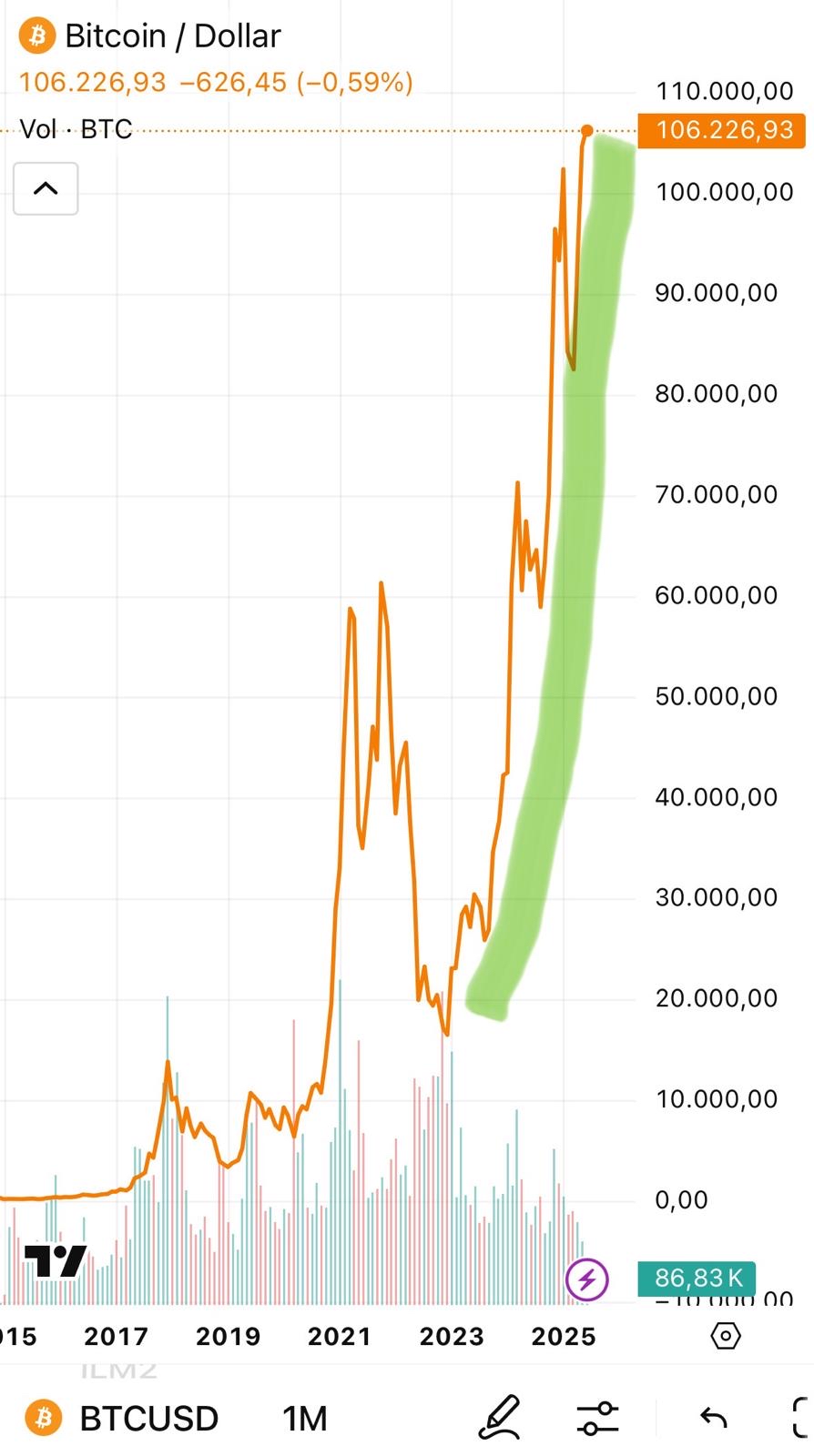Change the 1M chart interval
Image resolution: width=814 pixels, height=1456 pixels.
point(304,1418)
